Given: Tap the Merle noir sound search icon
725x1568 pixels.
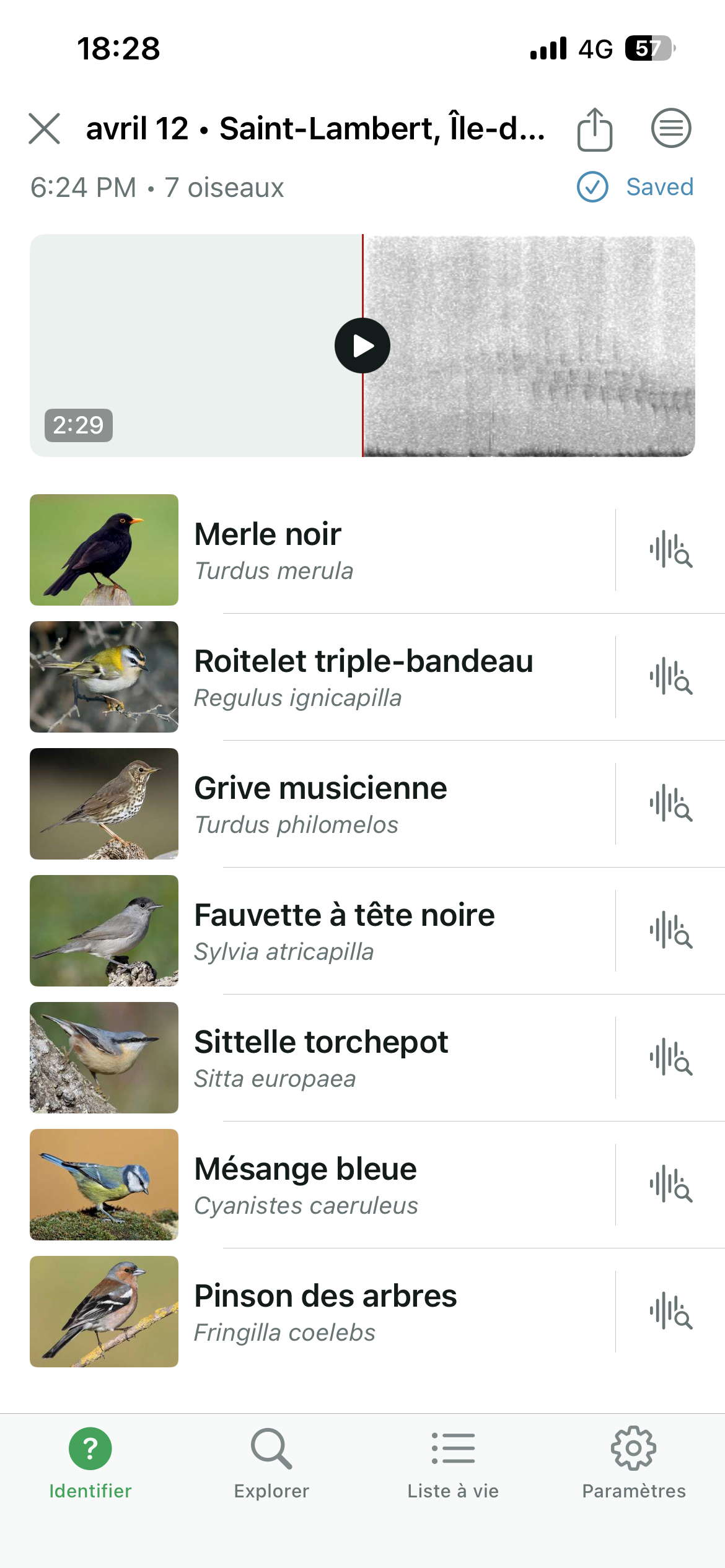Looking at the screenshot, I should pos(670,549).
